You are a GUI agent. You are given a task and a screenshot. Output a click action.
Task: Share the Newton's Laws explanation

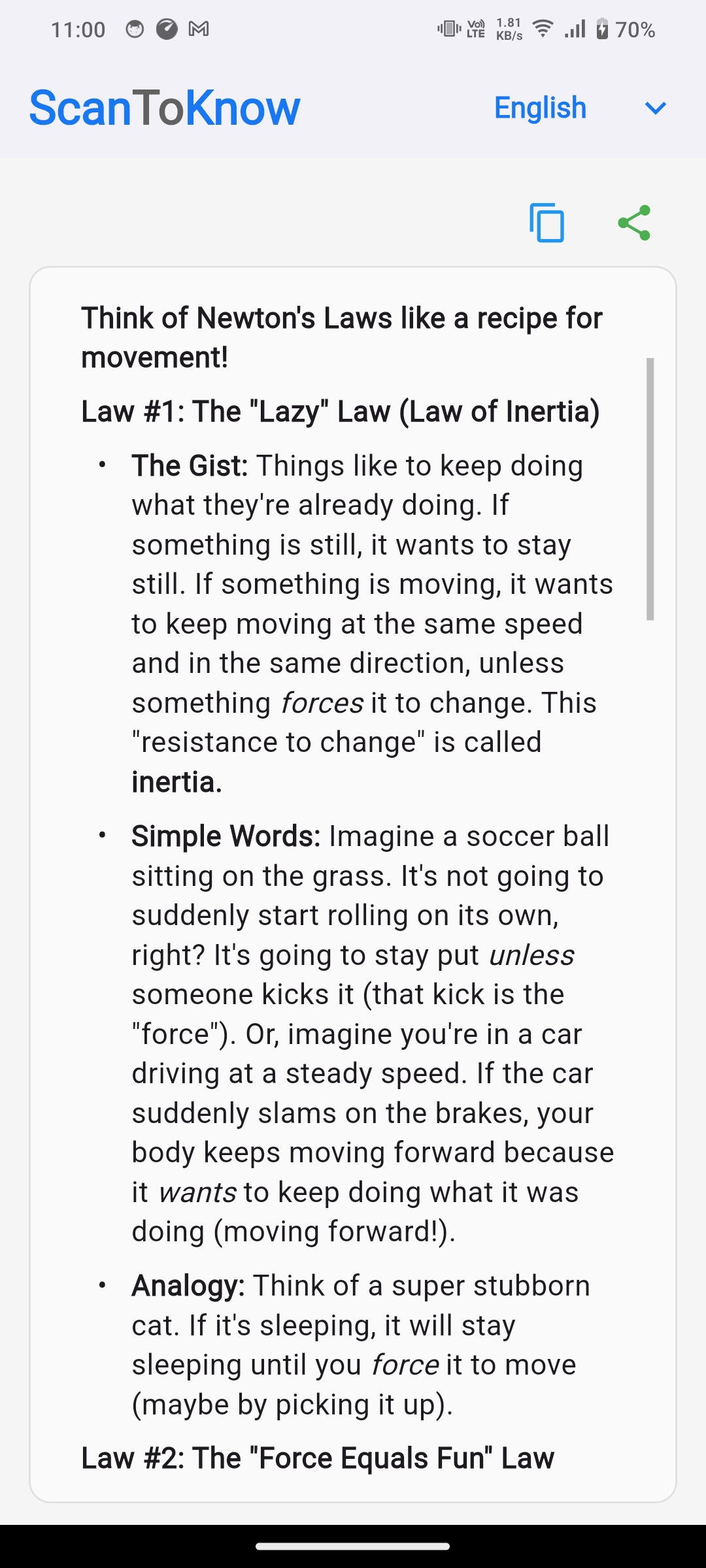[x=634, y=223]
